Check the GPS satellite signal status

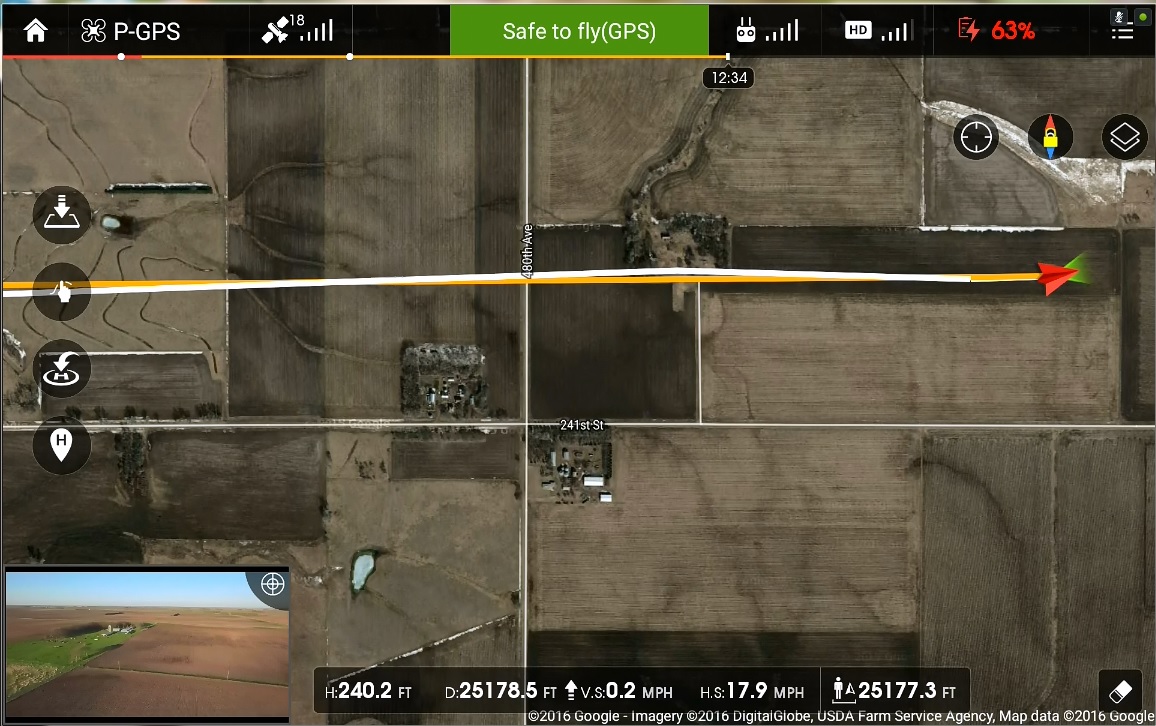(x=297, y=31)
